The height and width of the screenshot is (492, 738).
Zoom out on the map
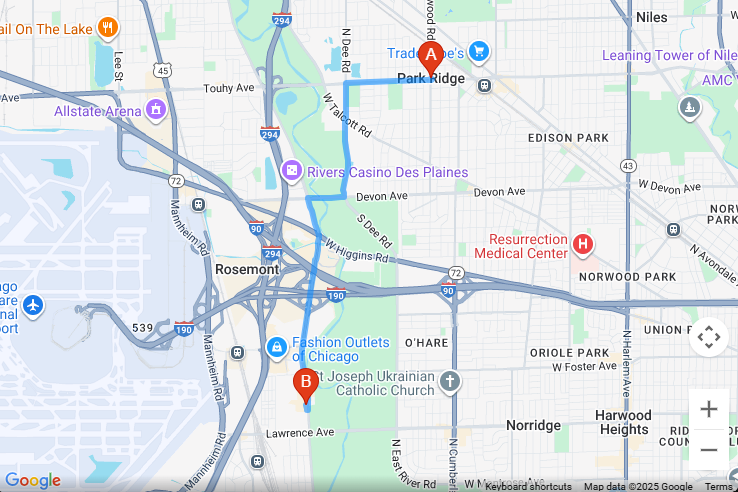pos(708,450)
